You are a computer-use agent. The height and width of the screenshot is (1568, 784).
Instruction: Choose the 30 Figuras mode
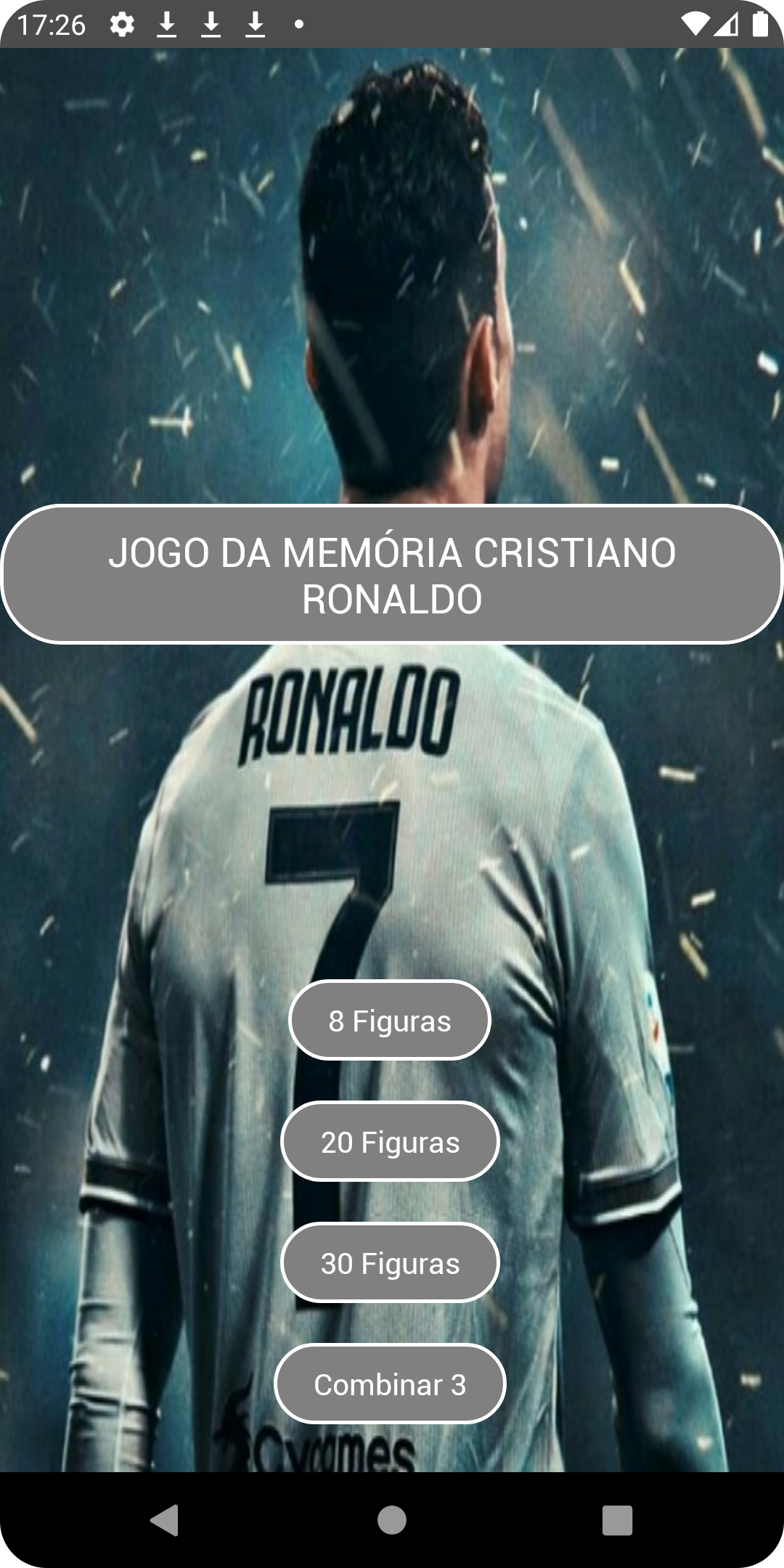point(390,1263)
